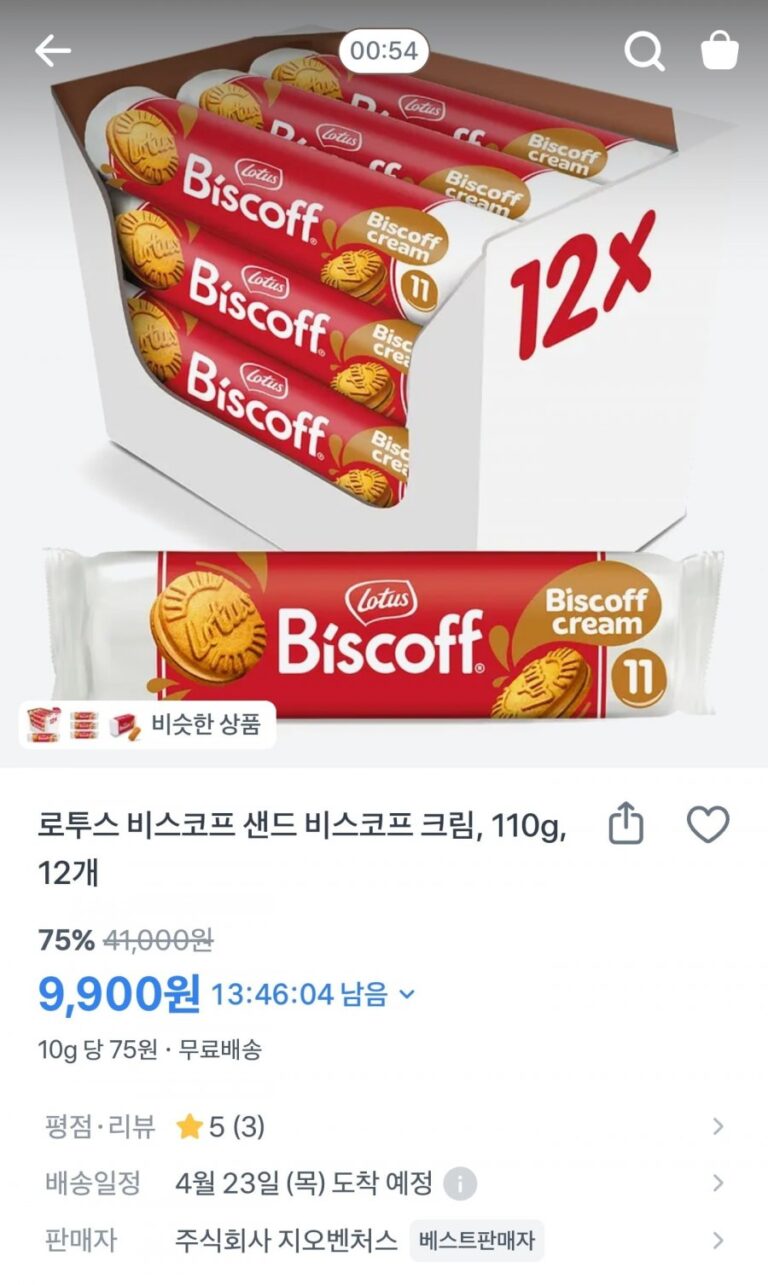The width and height of the screenshot is (768, 1285).
Task: Go back using the arrow icon
Action: (52, 51)
